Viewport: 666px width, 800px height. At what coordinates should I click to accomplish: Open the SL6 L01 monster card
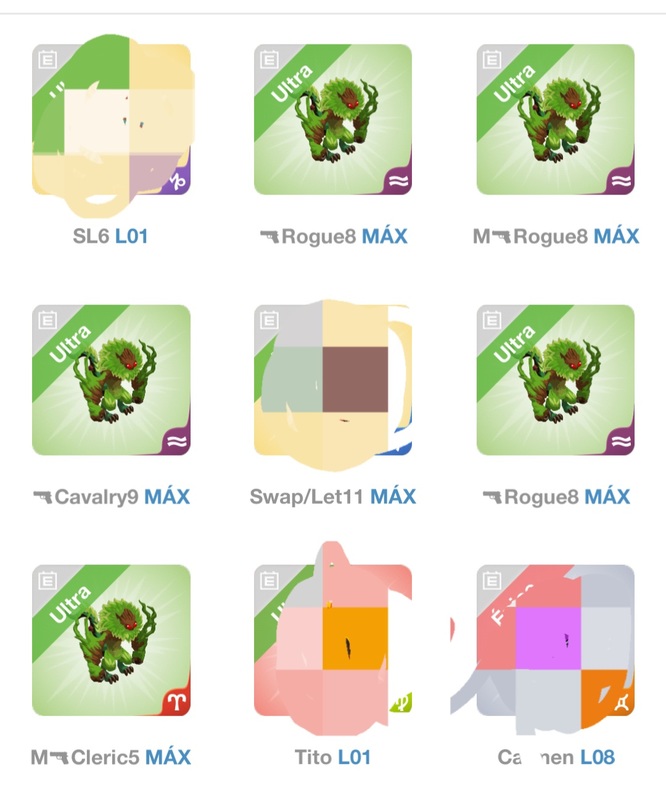[111, 120]
